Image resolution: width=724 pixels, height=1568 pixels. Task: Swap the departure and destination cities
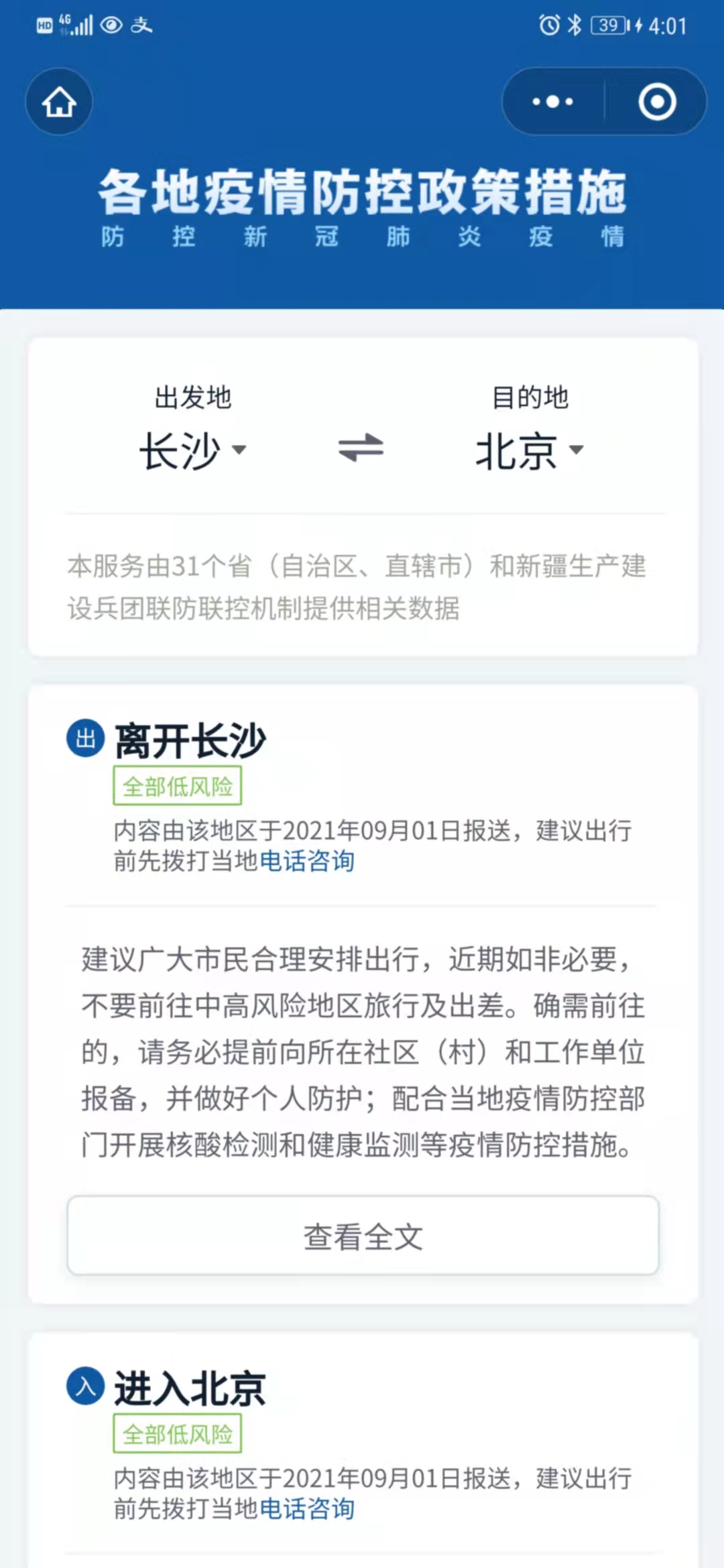361,448
